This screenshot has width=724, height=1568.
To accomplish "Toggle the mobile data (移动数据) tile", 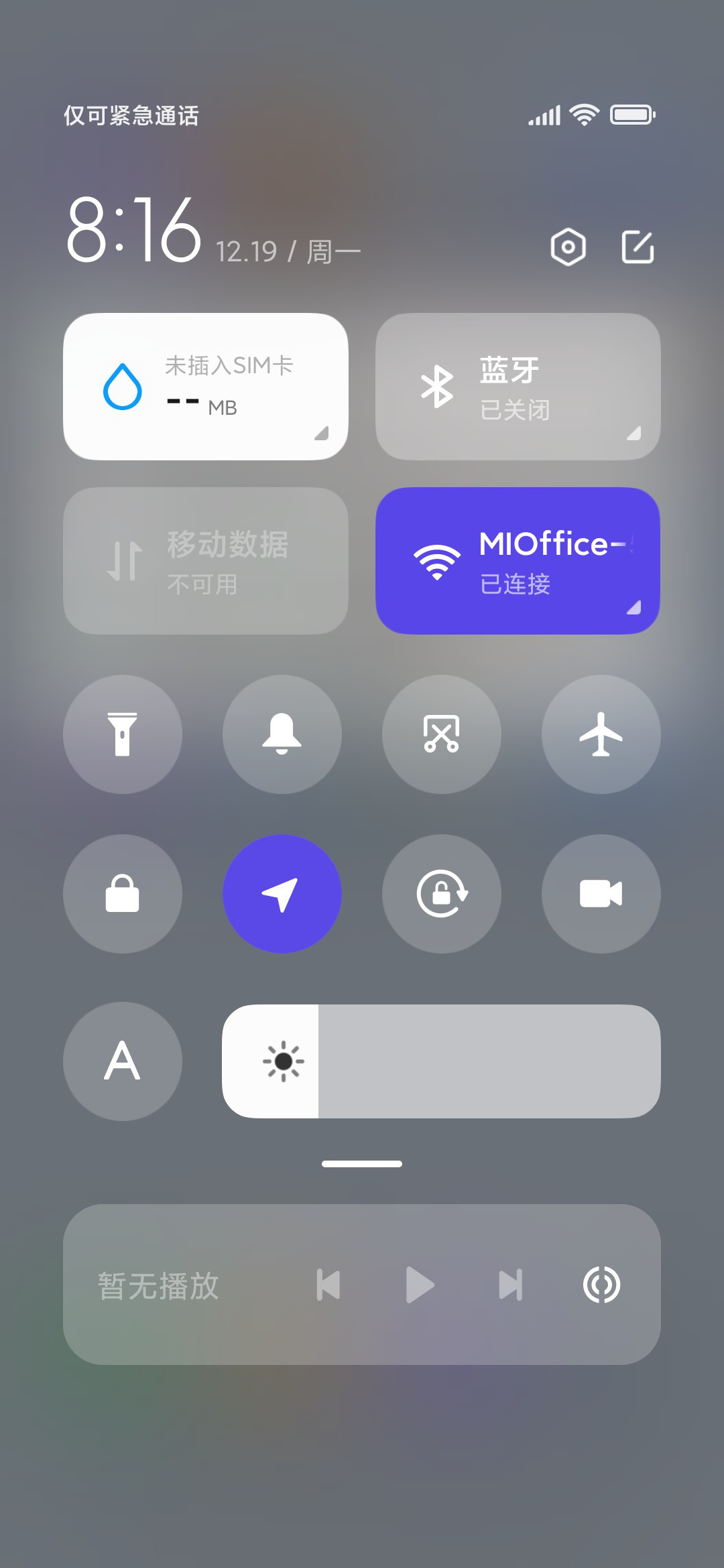I will pyautogui.click(x=206, y=561).
